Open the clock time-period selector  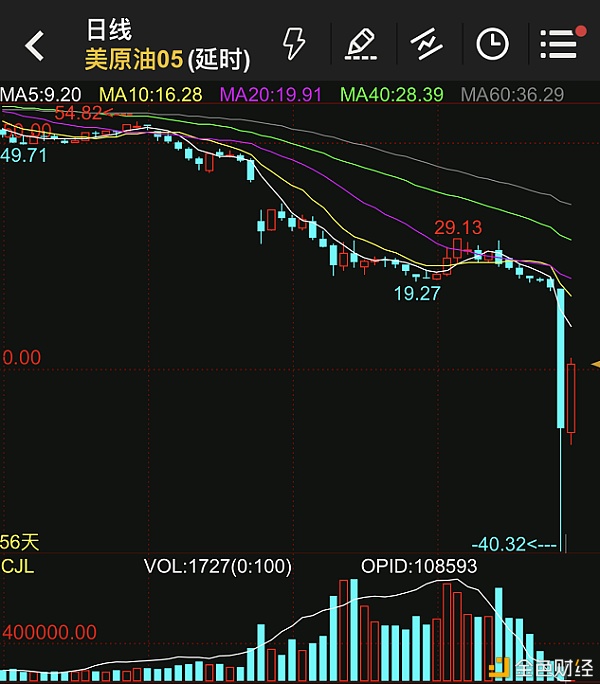click(x=492, y=44)
